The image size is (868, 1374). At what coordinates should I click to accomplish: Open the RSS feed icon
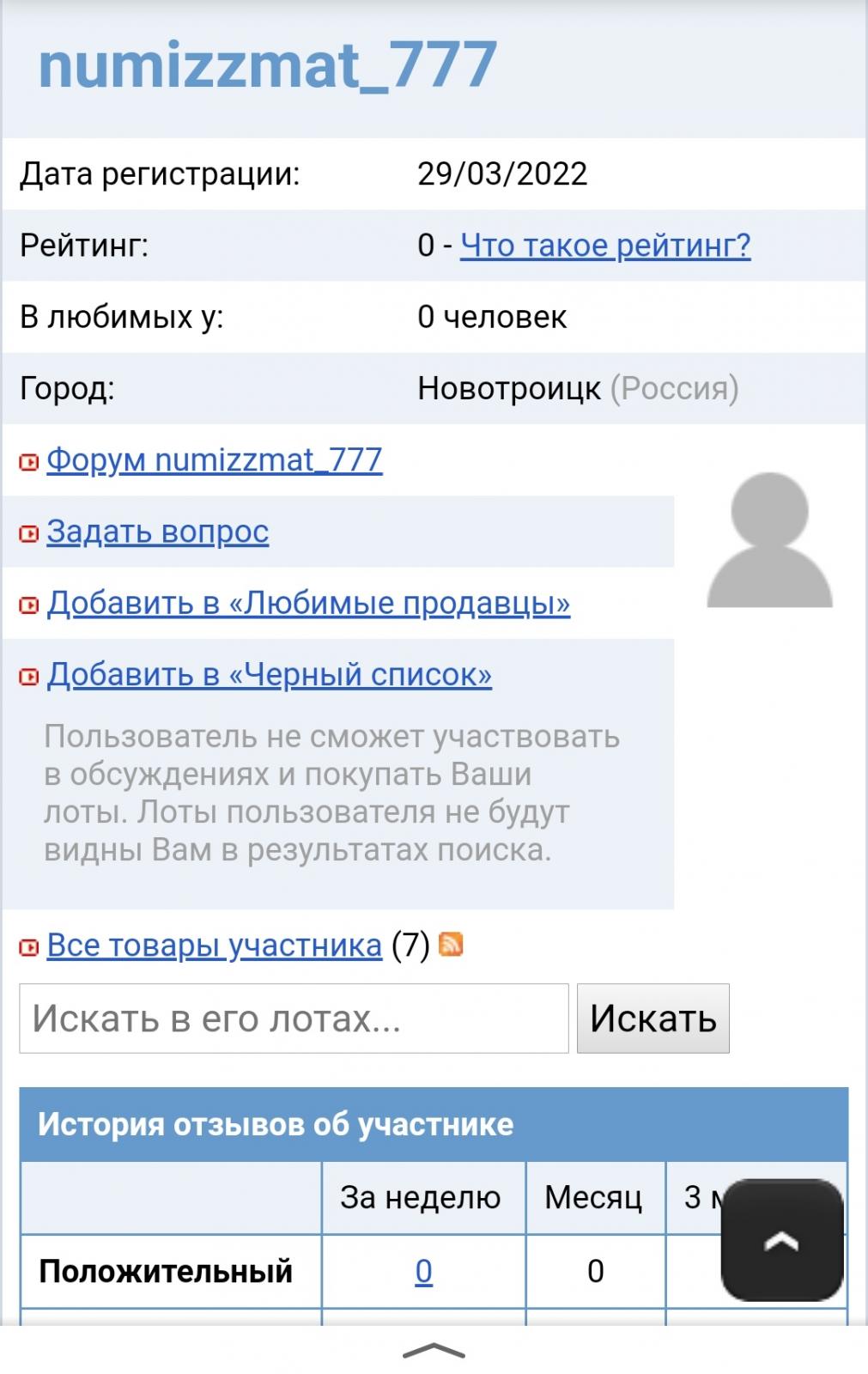pos(451,944)
